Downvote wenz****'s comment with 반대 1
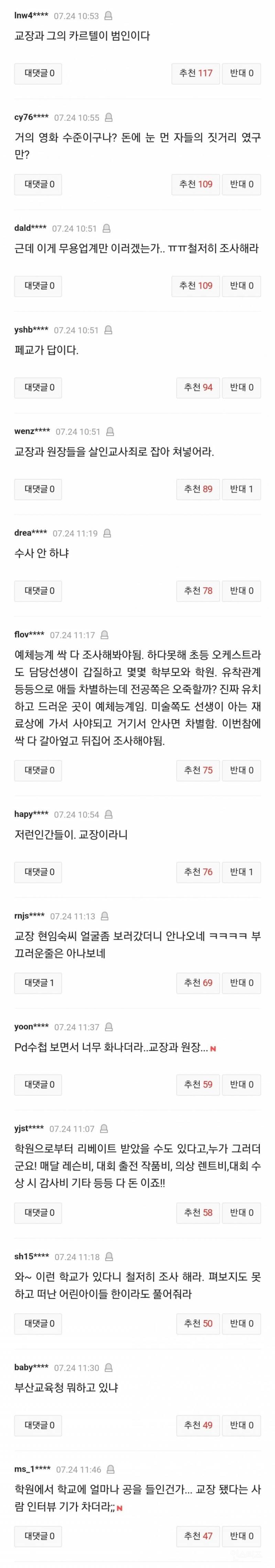275x1568 pixels. click(x=241, y=489)
